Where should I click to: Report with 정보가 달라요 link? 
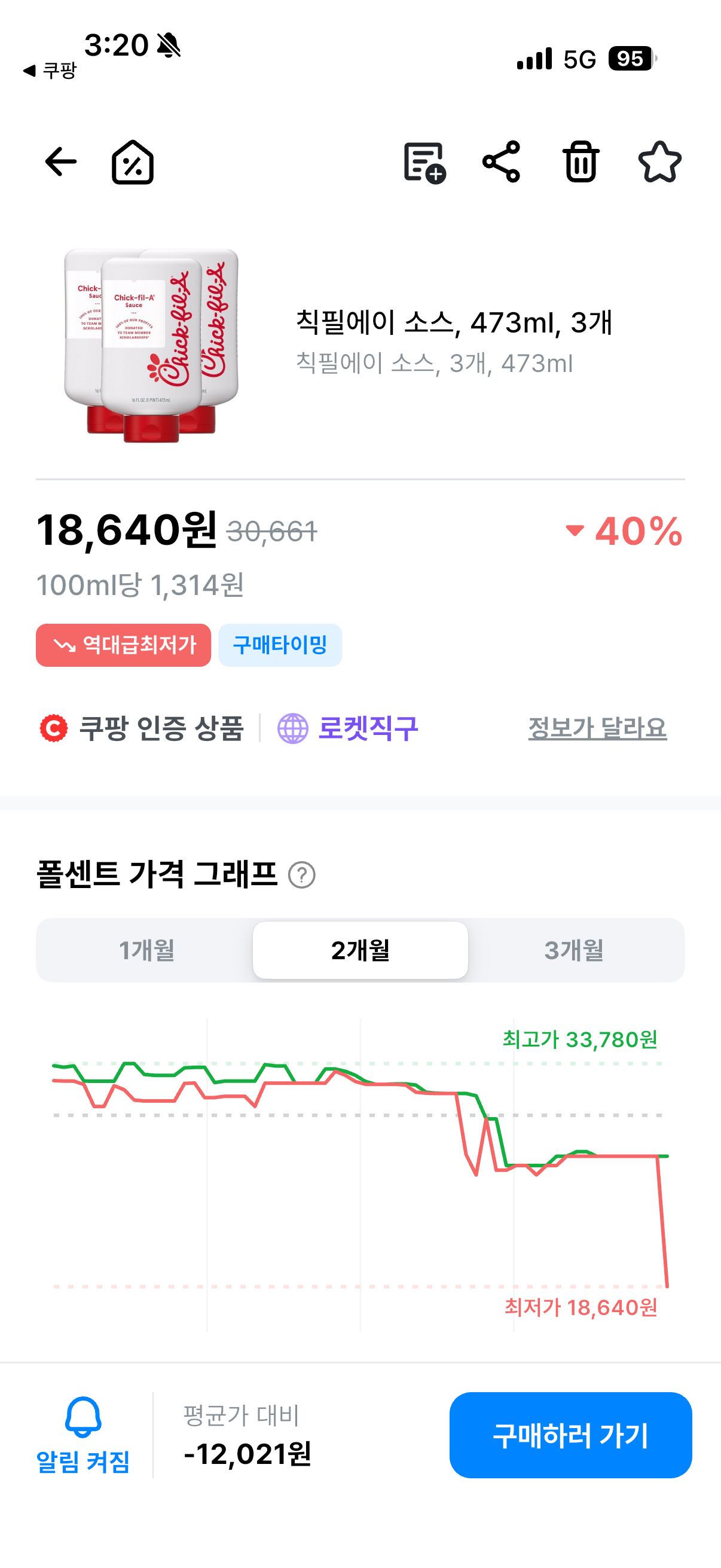pyautogui.click(x=597, y=728)
